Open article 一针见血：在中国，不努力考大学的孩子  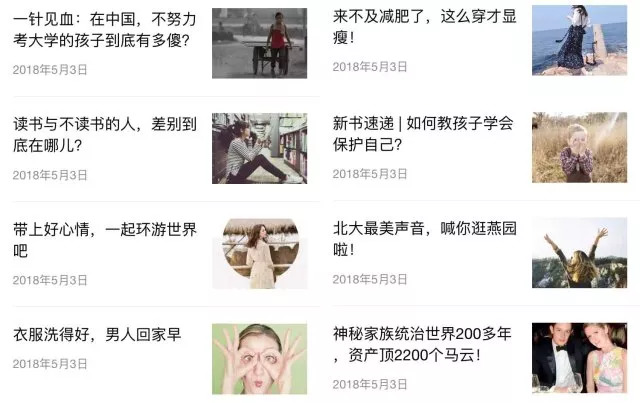(x=104, y=29)
